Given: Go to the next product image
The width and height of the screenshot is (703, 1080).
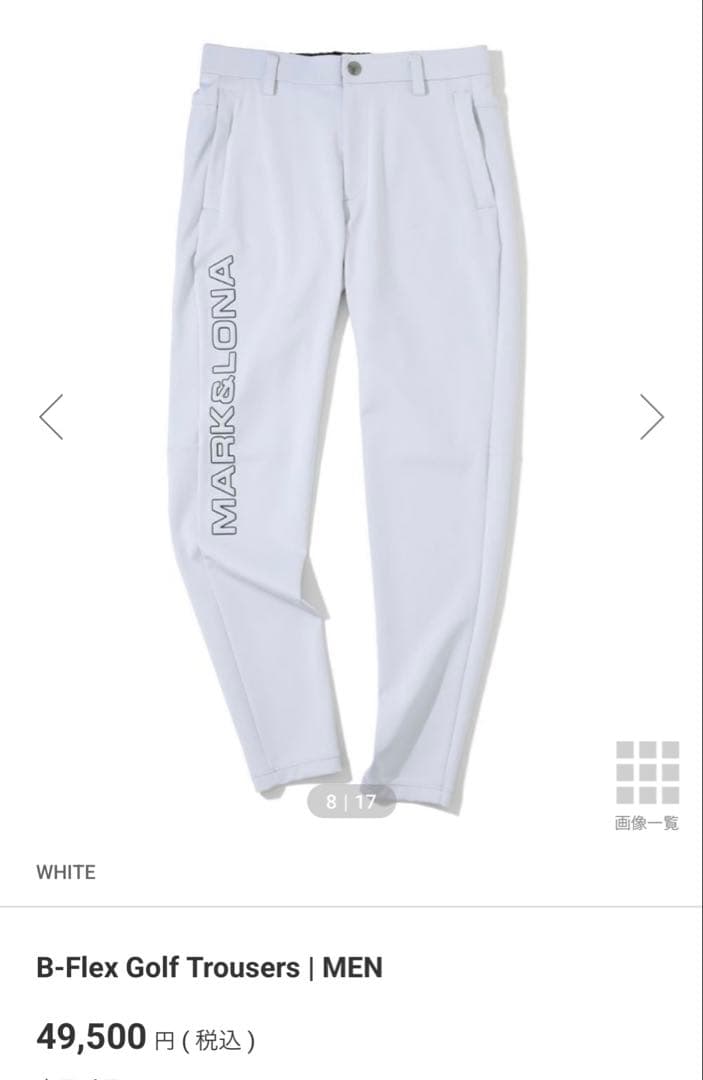Looking at the screenshot, I should pos(651,417).
